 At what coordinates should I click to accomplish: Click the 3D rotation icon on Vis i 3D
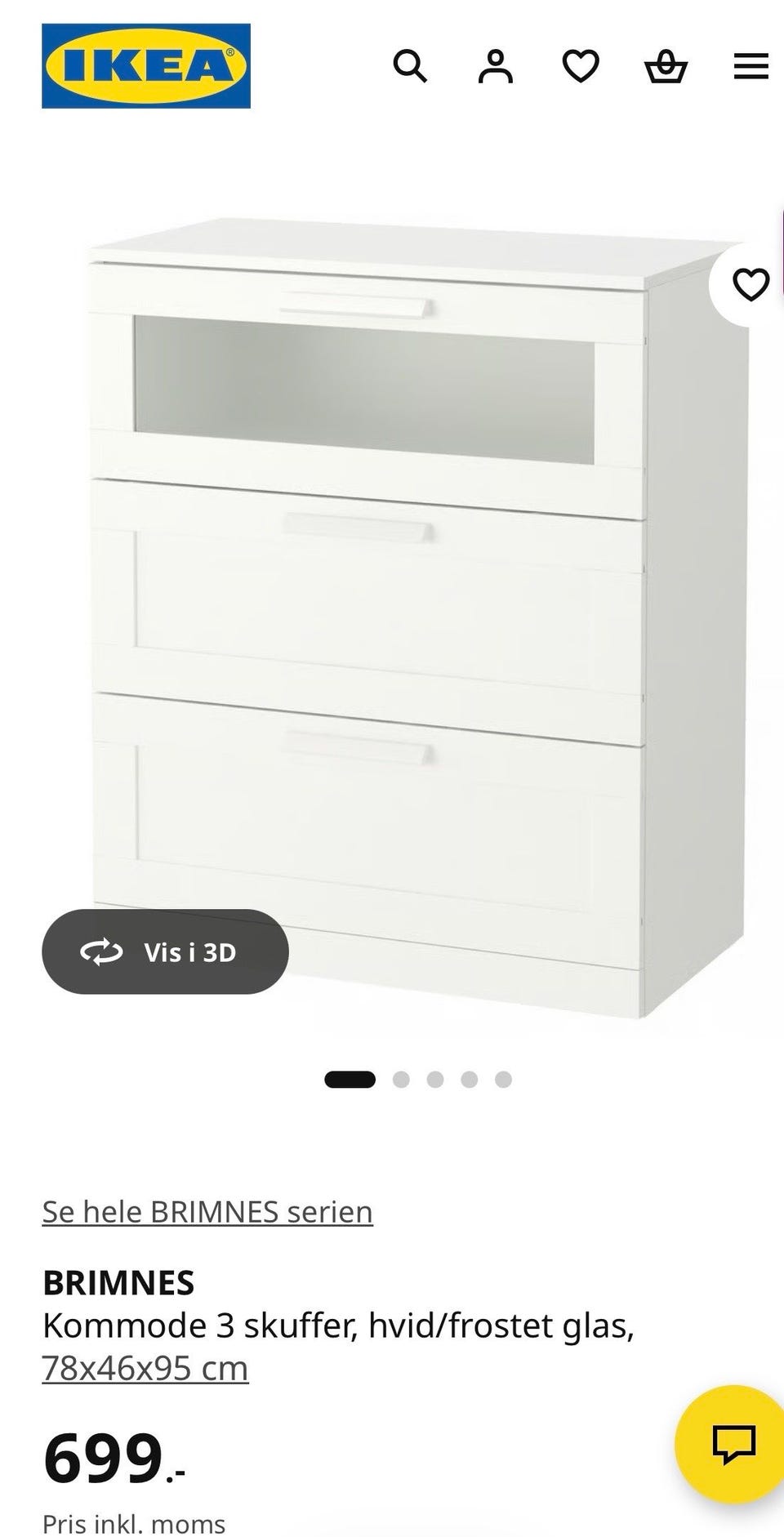(x=100, y=951)
